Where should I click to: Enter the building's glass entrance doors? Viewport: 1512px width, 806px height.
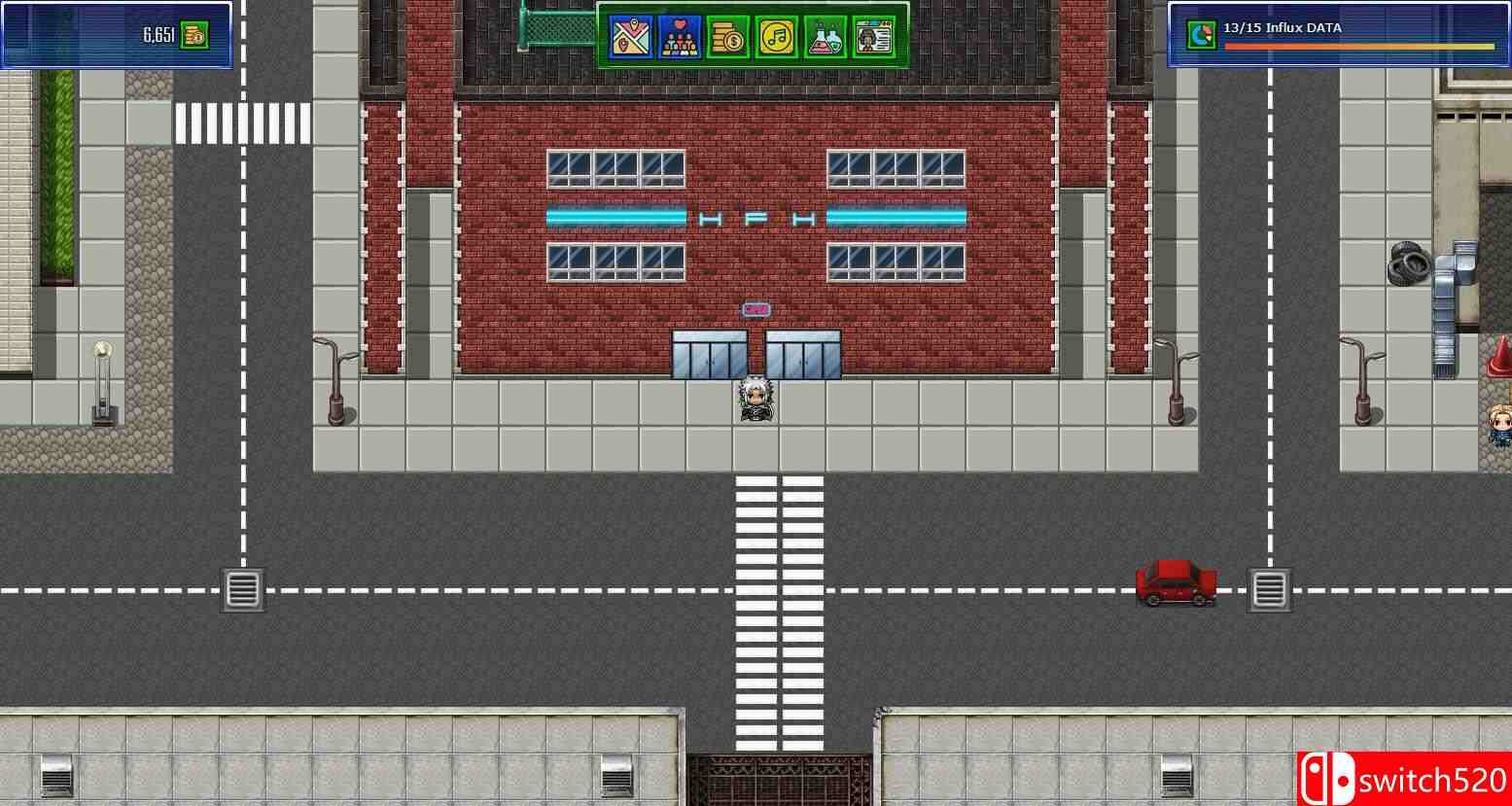pyautogui.click(x=756, y=356)
